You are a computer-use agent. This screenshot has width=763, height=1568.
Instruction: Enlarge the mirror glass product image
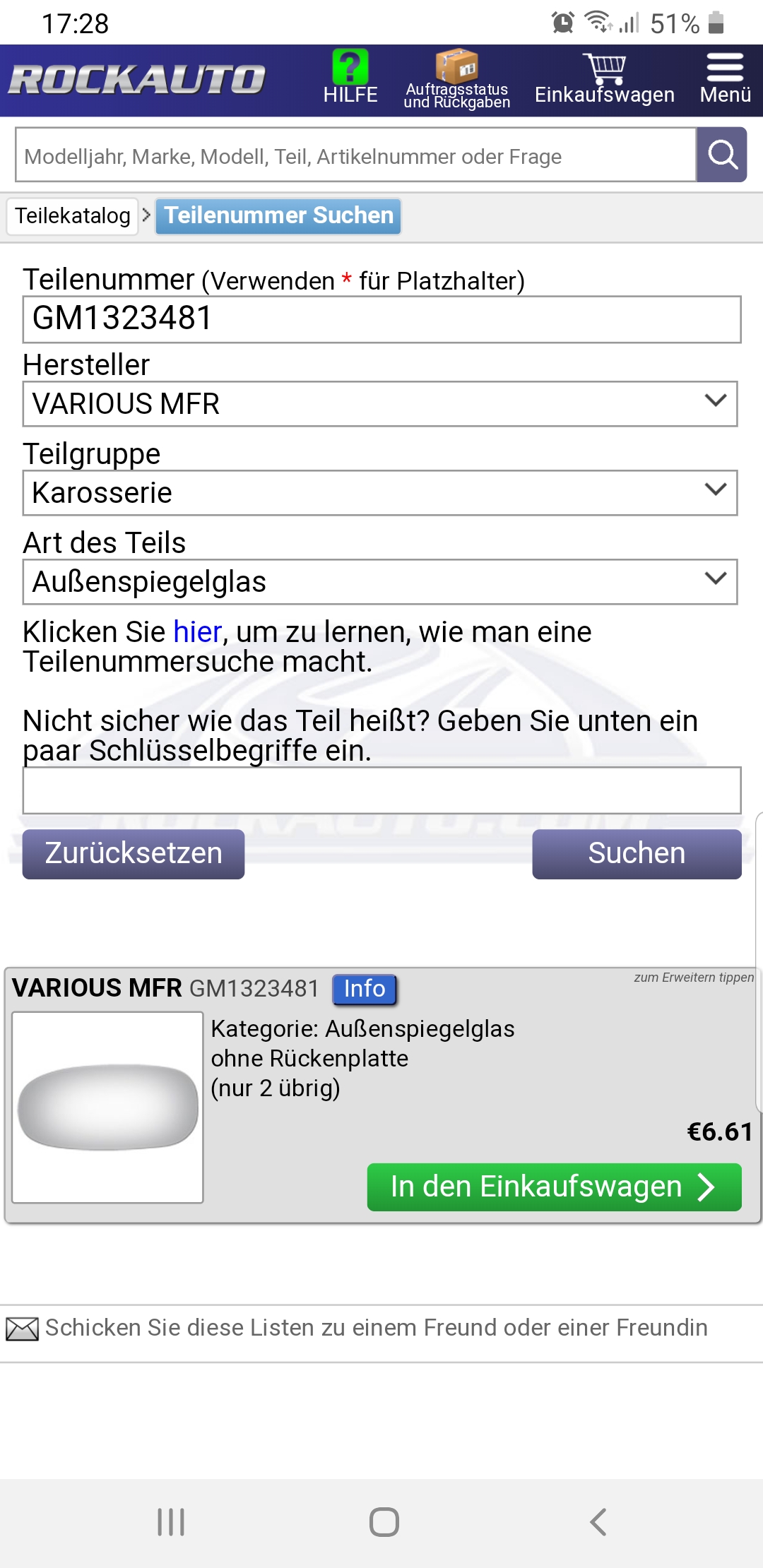click(108, 1107)
